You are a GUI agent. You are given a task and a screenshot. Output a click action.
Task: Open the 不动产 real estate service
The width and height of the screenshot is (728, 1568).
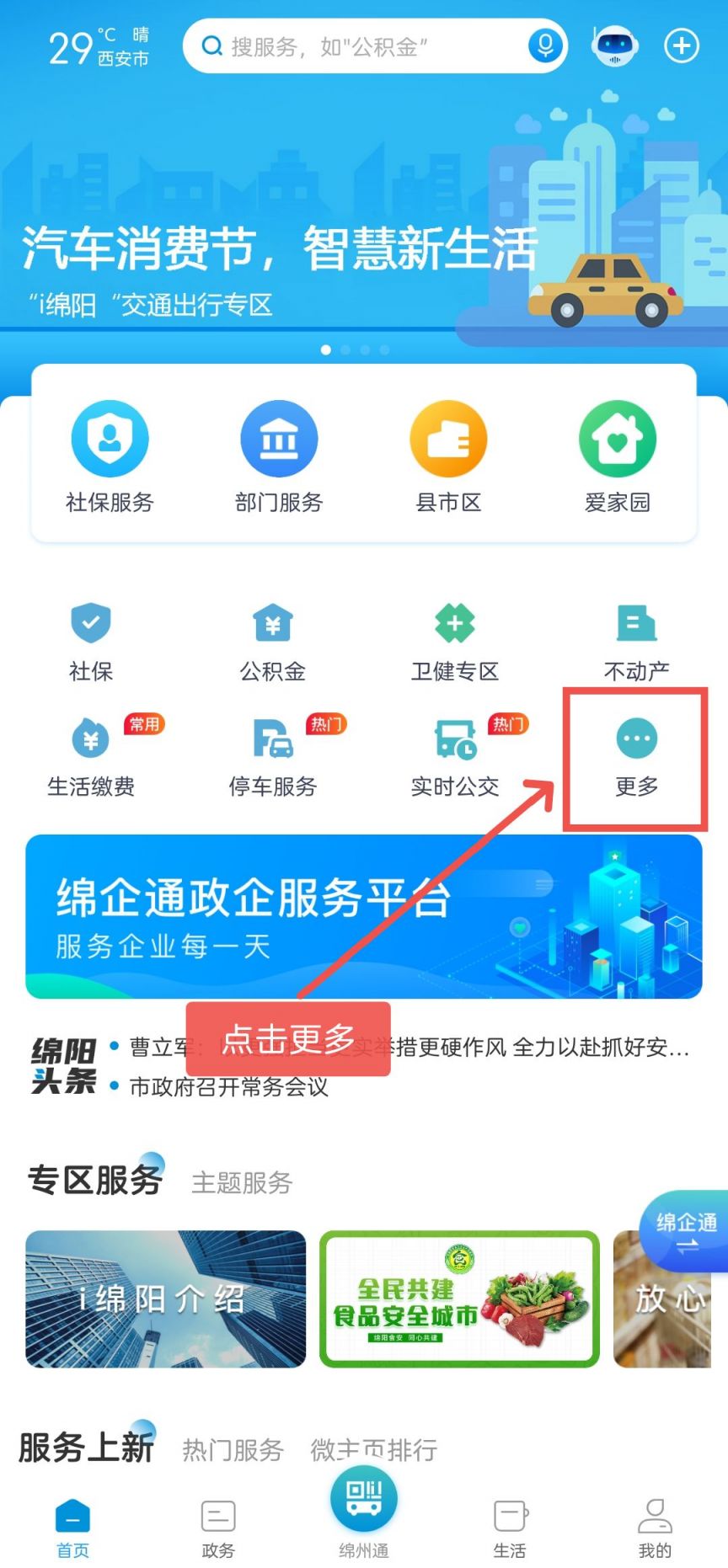[x=636, y=642]
